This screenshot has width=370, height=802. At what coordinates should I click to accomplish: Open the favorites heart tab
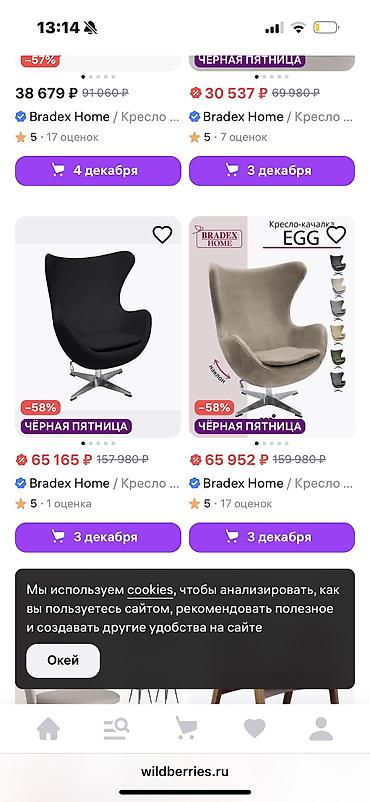coord(254,728)
